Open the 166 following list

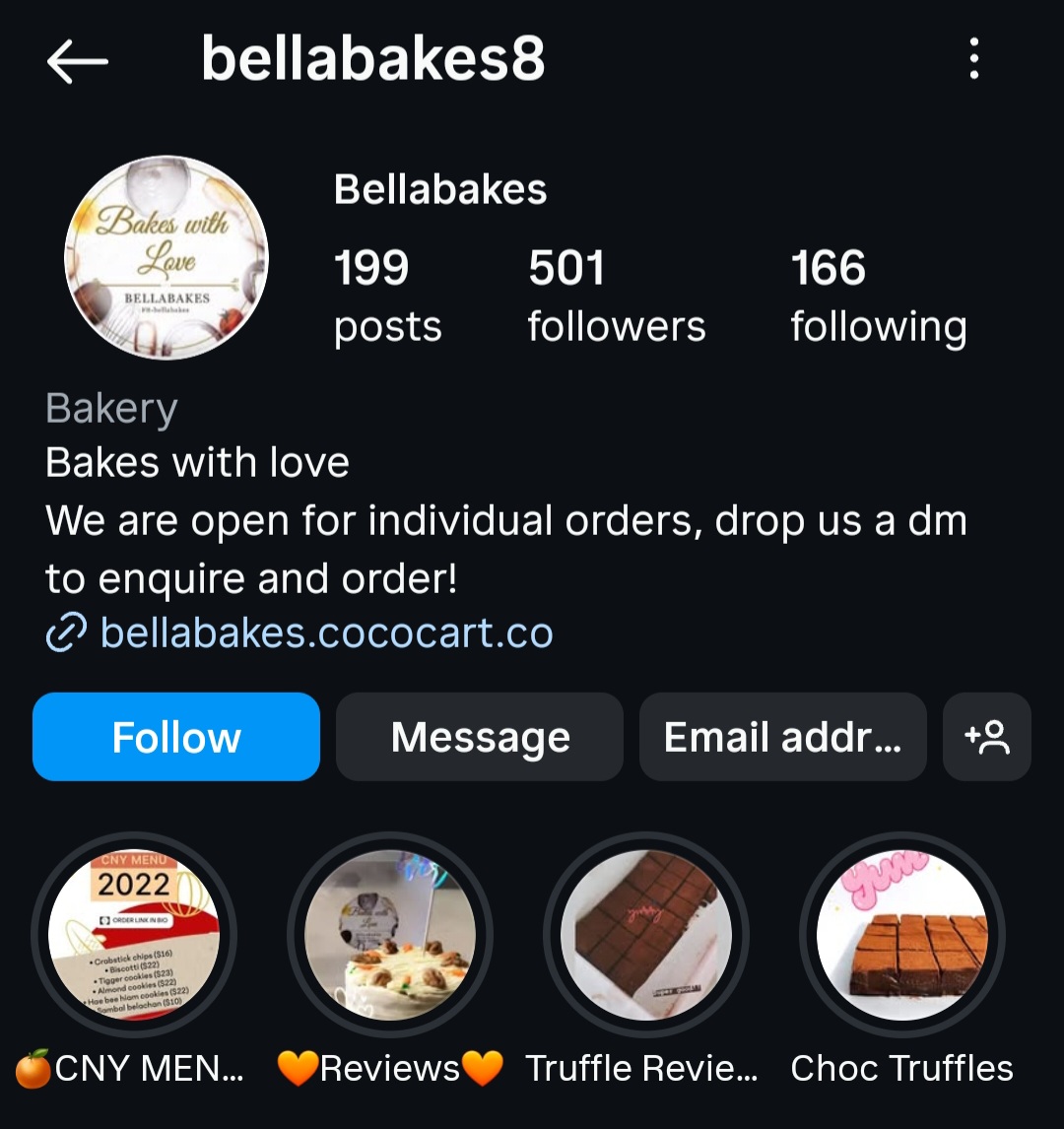878,296
